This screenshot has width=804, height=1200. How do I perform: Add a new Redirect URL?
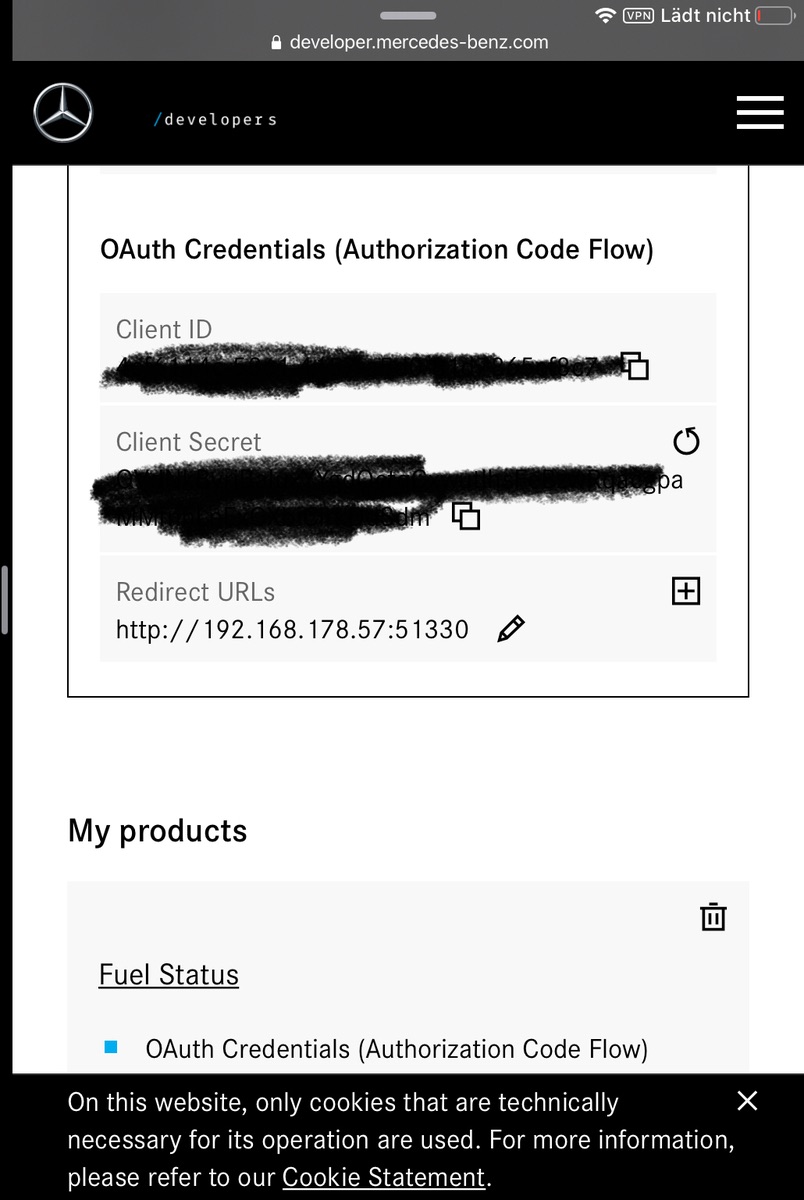click(x=686, y=591)
